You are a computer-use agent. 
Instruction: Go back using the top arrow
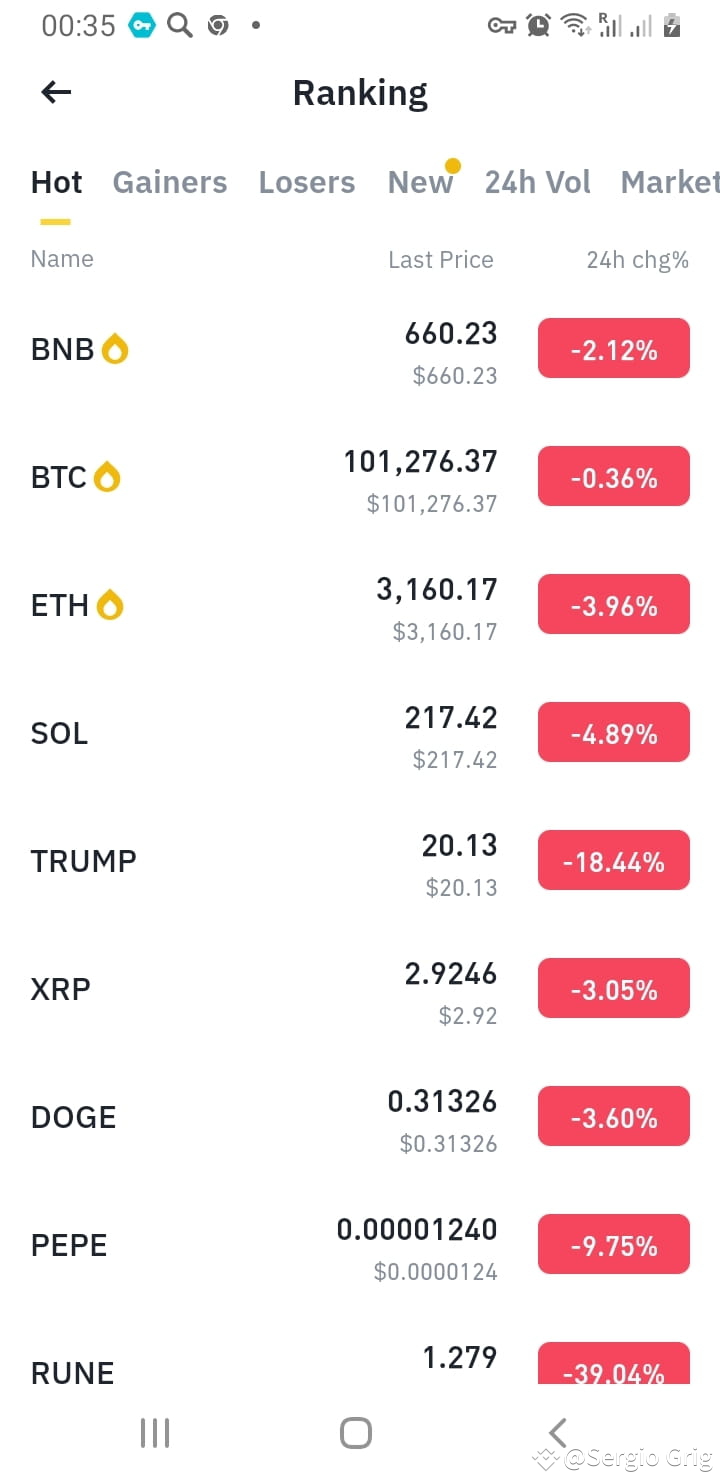(56, 93)
